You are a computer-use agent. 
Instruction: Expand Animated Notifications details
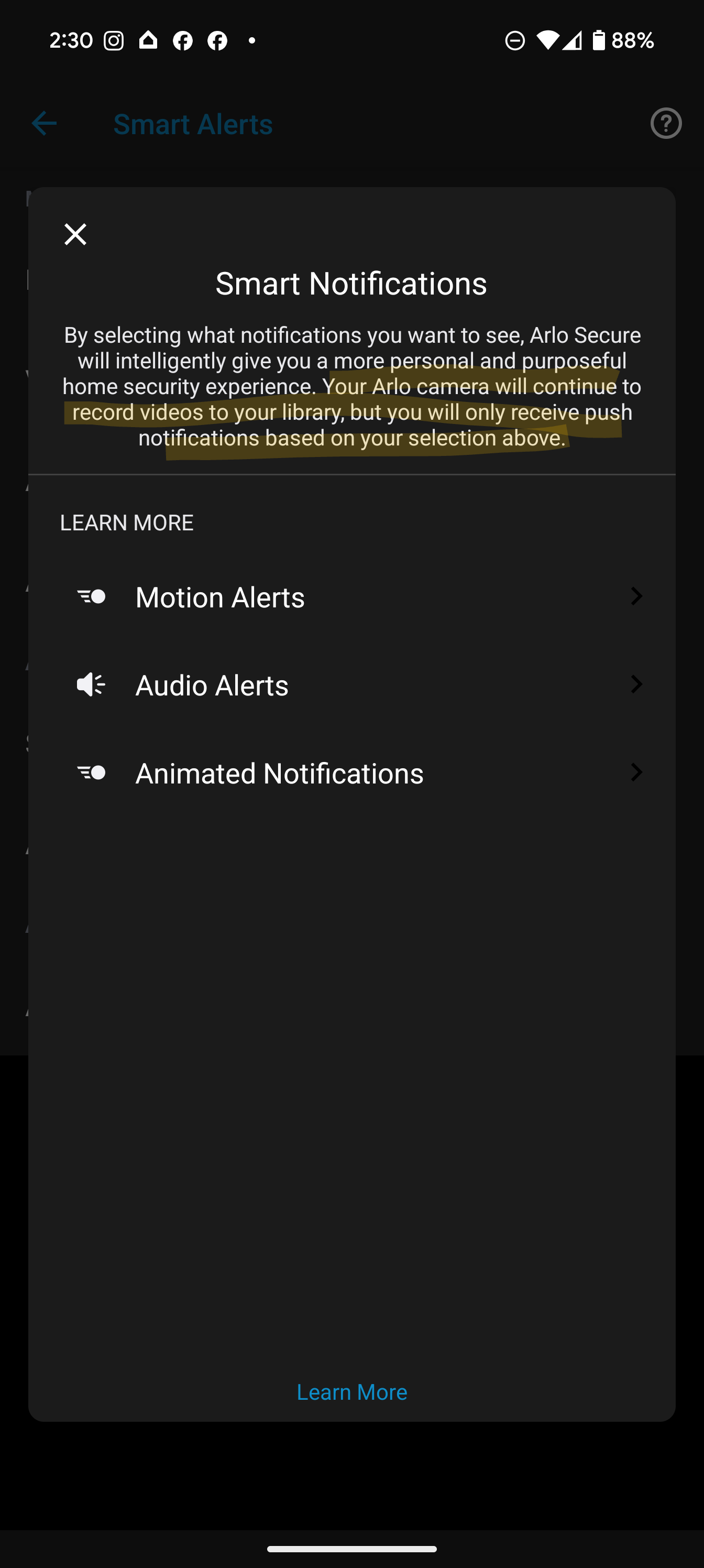click(636, 772)
